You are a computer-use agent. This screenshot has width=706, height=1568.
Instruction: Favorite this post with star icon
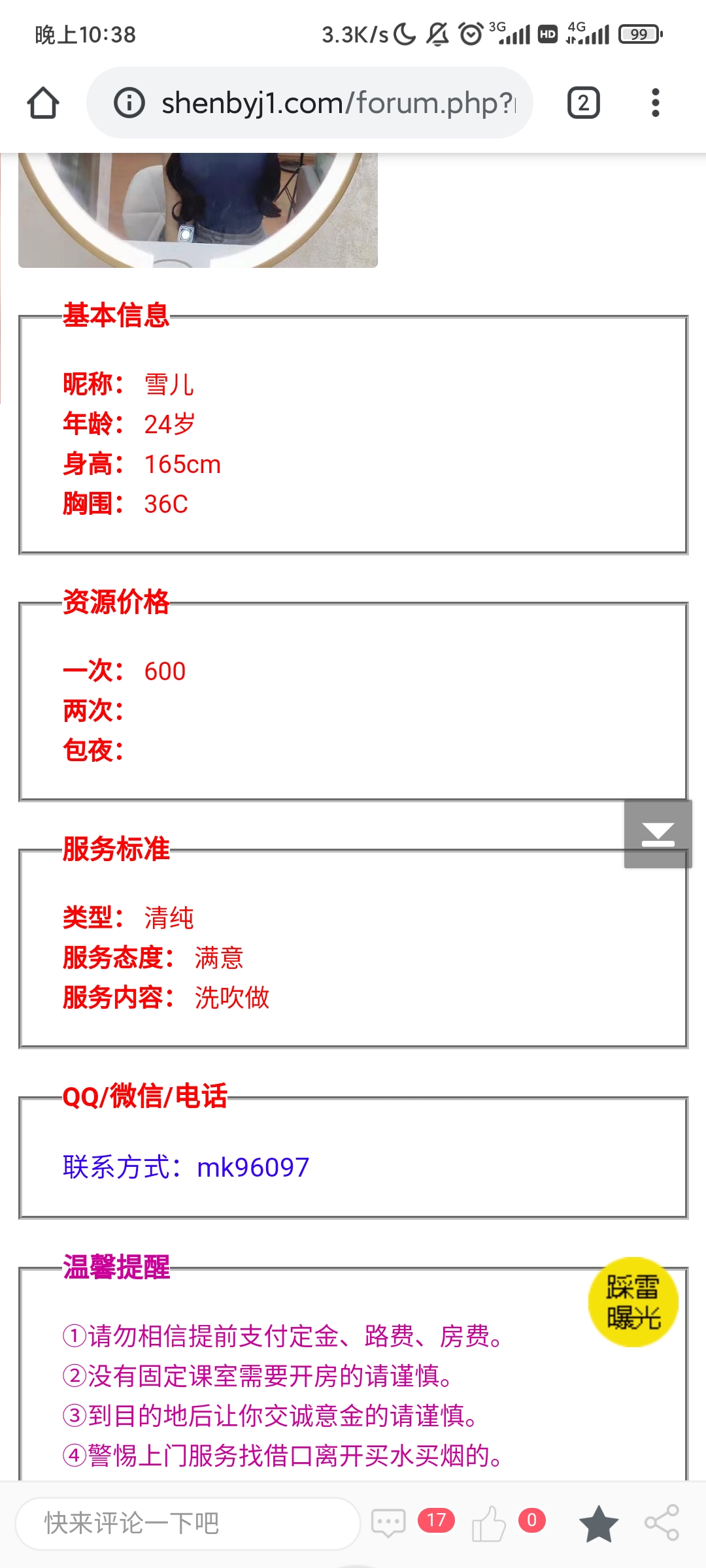(598, 1524)
